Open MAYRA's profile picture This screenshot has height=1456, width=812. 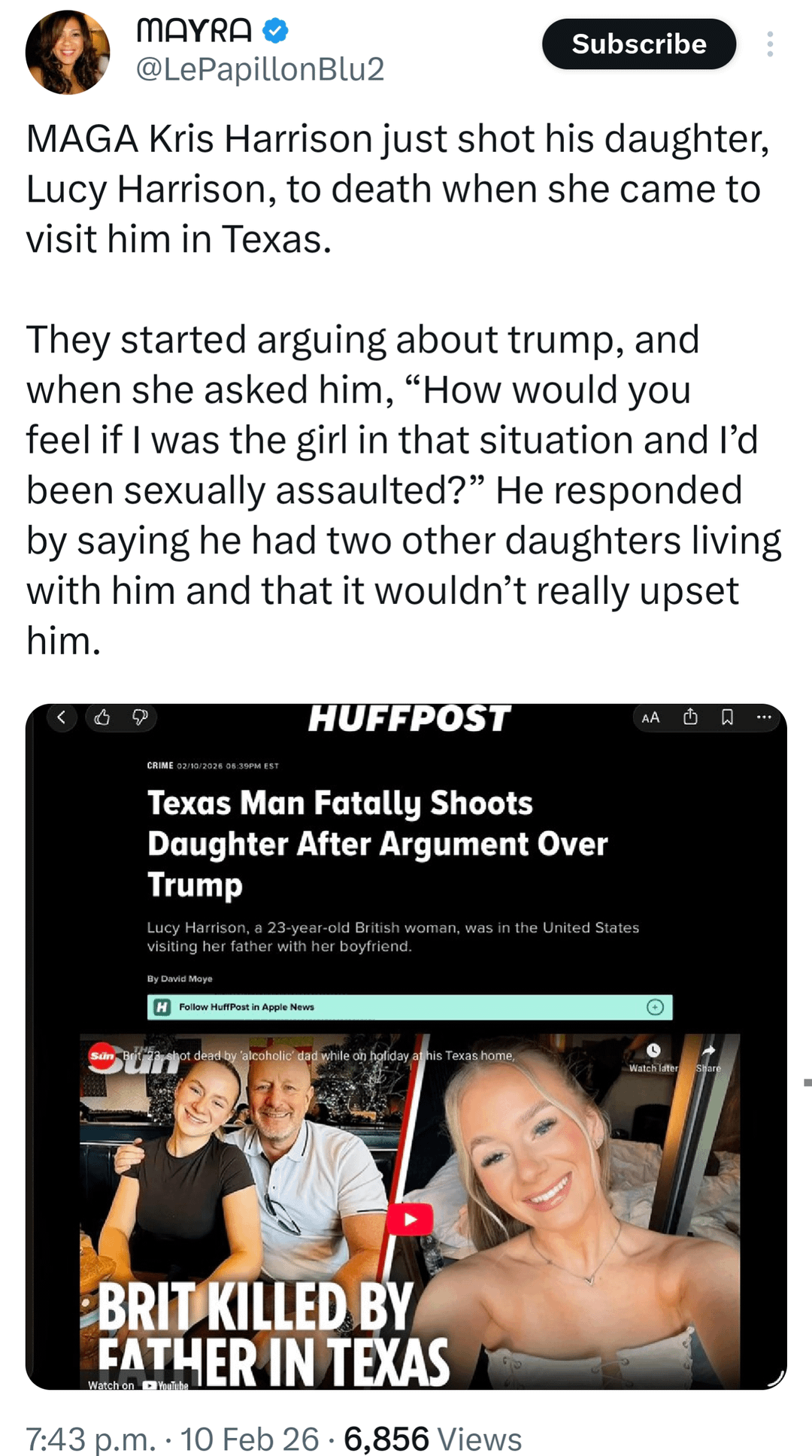click(68, 52)
